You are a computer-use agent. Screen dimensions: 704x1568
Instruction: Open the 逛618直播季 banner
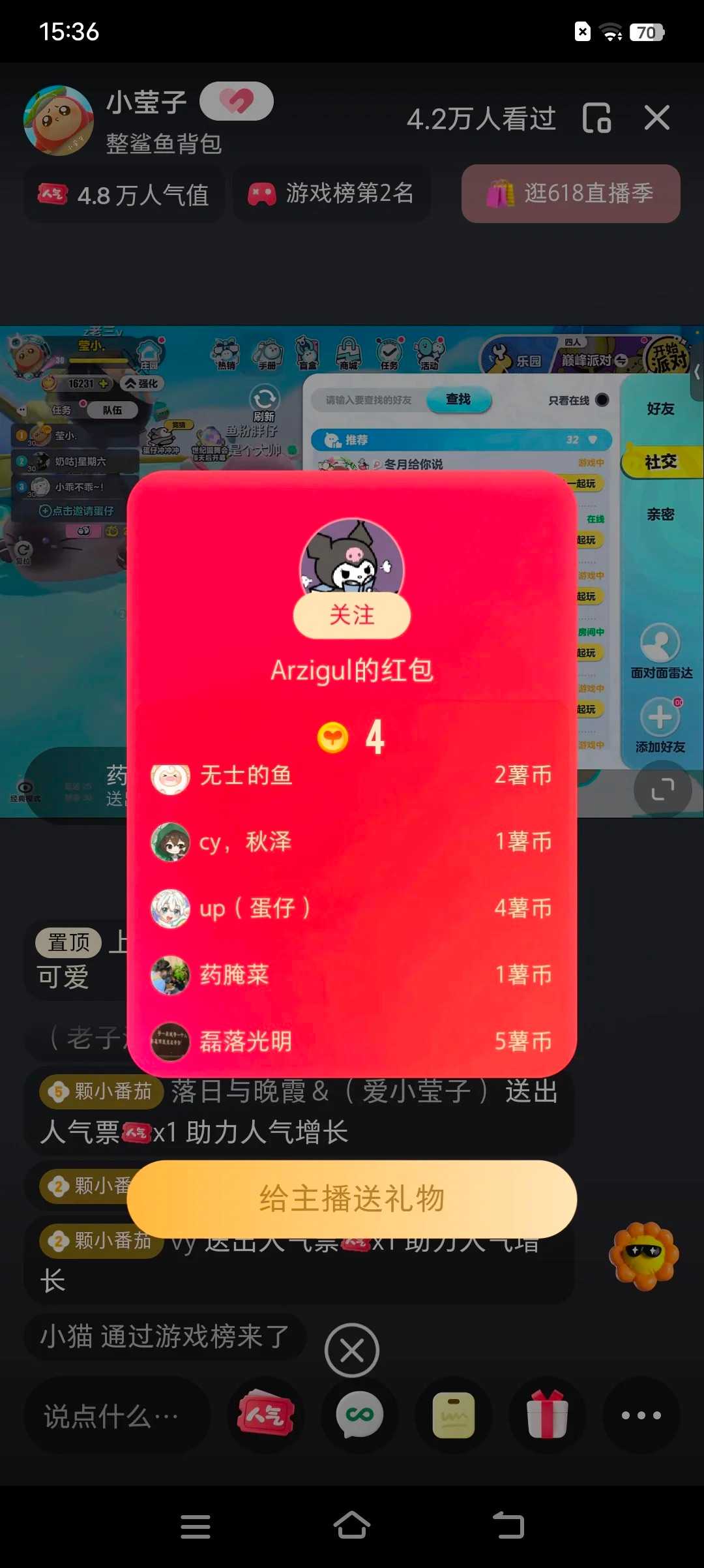tap(570, 194)
